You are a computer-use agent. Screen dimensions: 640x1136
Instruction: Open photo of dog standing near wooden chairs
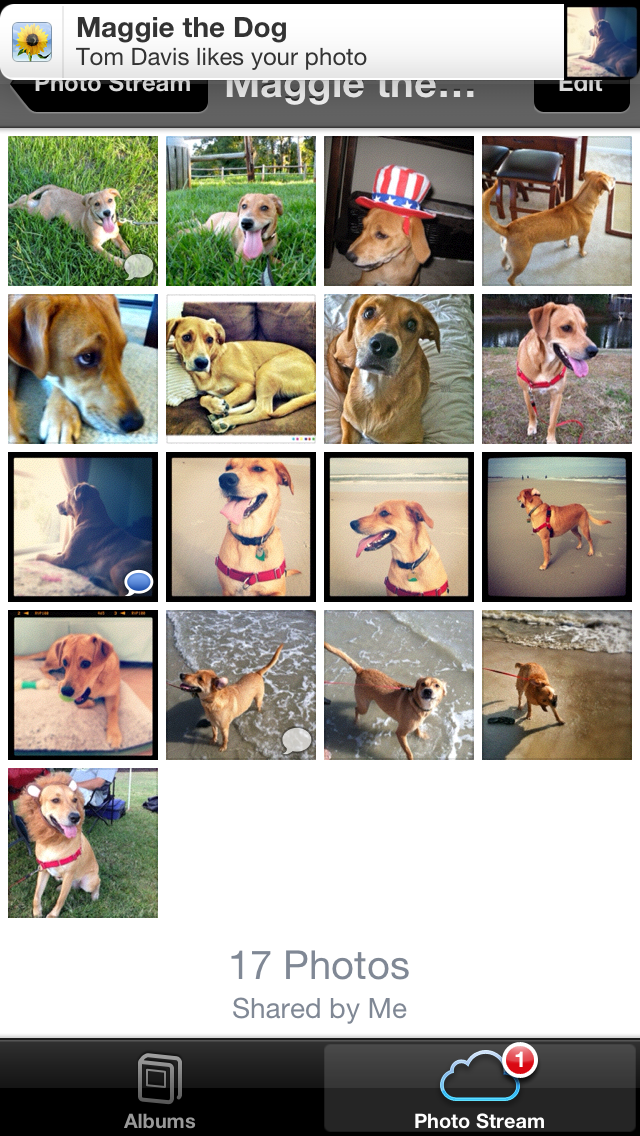[x=557, y=211]
